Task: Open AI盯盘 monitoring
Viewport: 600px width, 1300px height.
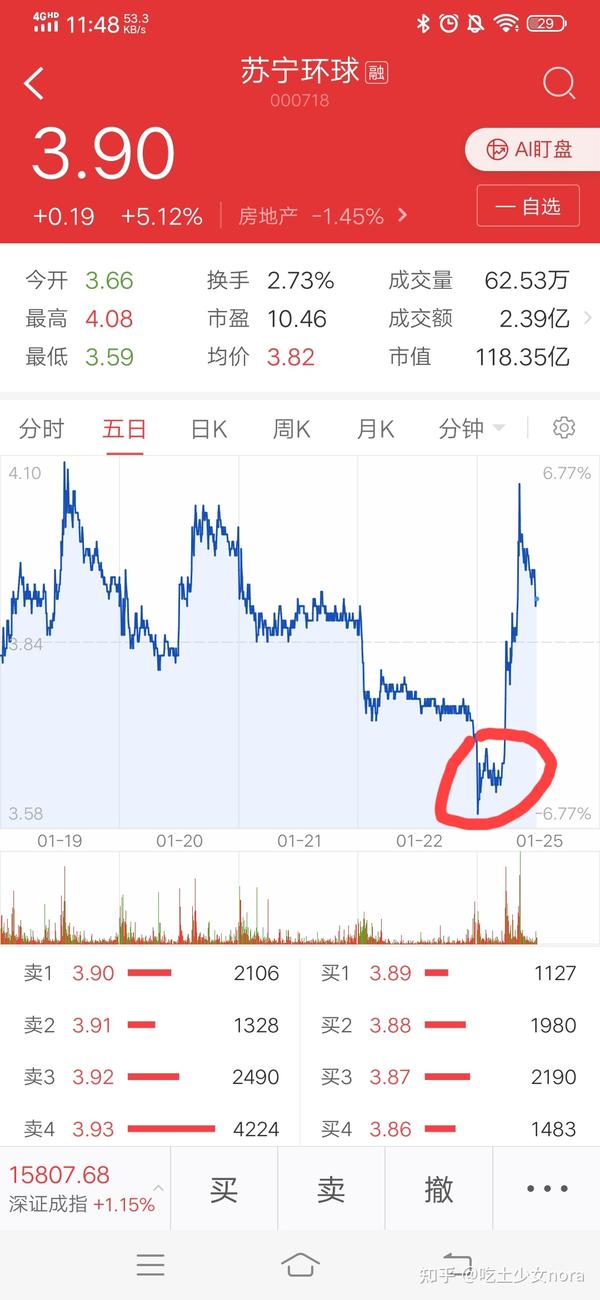Action: click(x=532, y=150)
